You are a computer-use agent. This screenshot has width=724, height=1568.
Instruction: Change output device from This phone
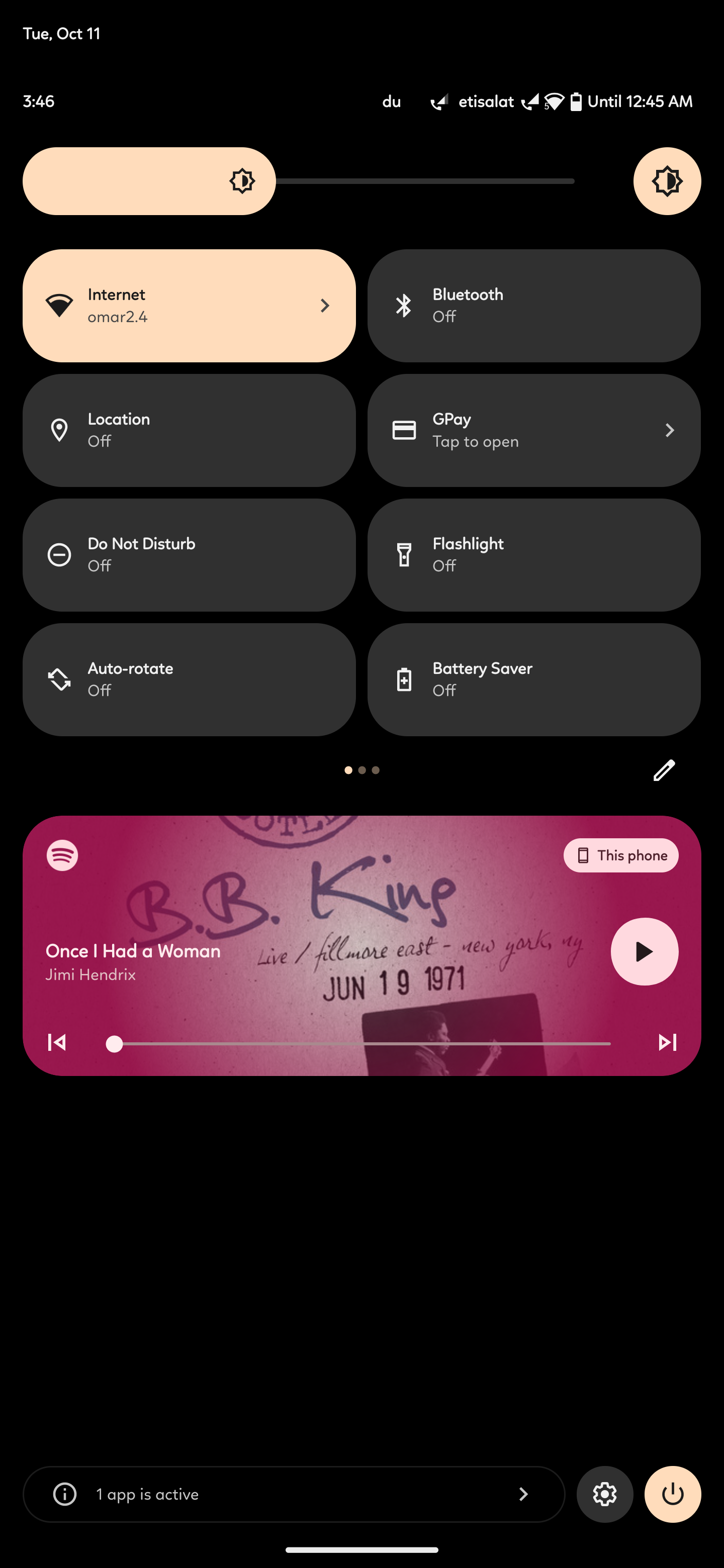coord(620,855)
